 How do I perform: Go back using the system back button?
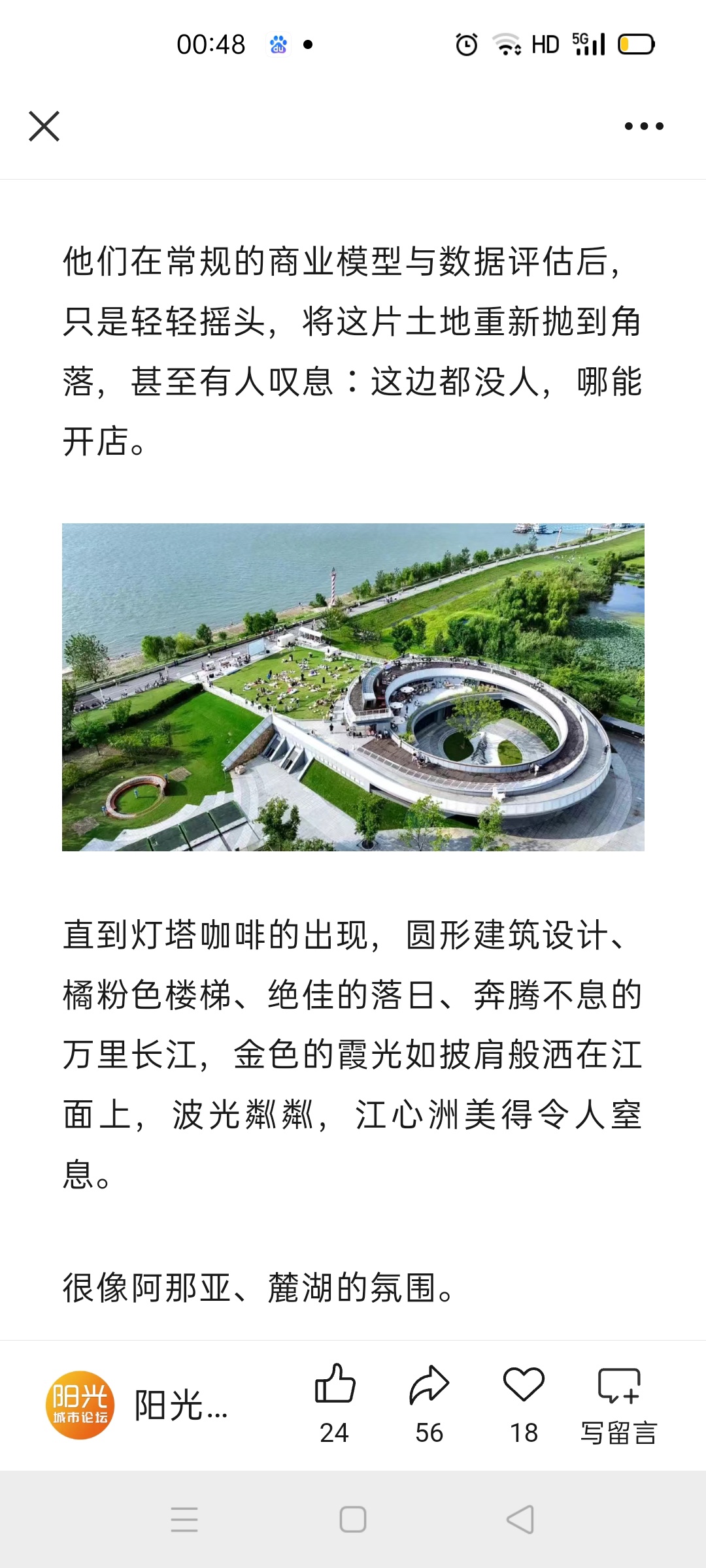click(x=520, y=1519)
